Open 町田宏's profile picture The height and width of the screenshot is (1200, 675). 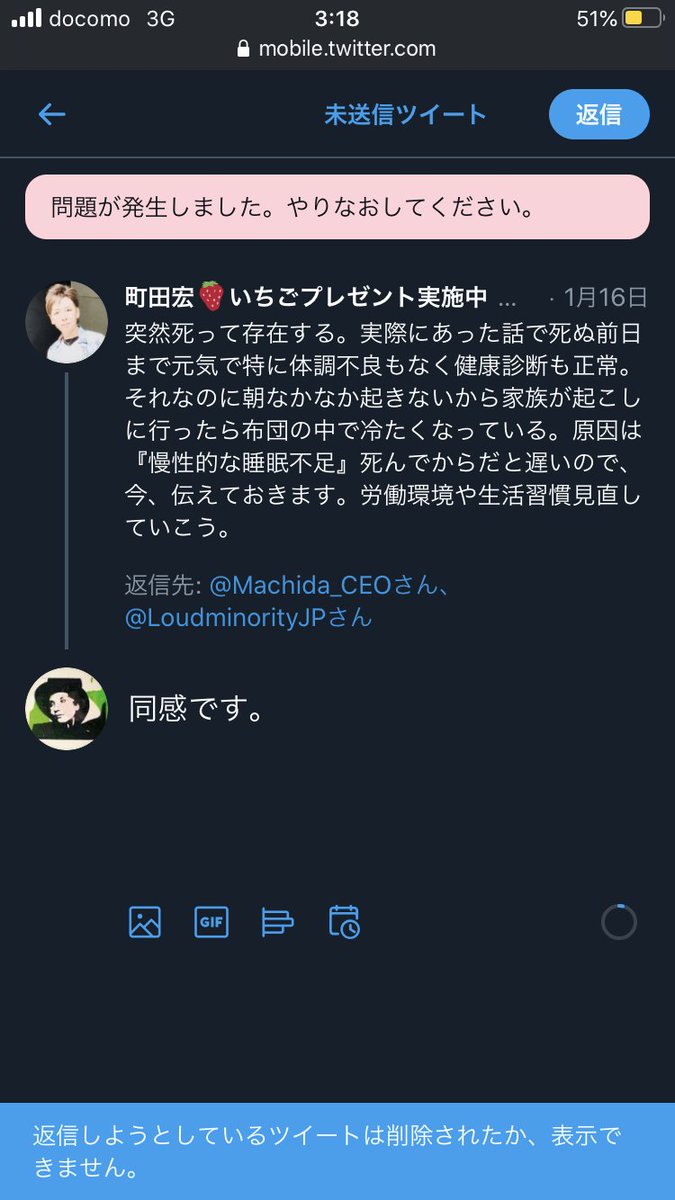pos(66,321)
